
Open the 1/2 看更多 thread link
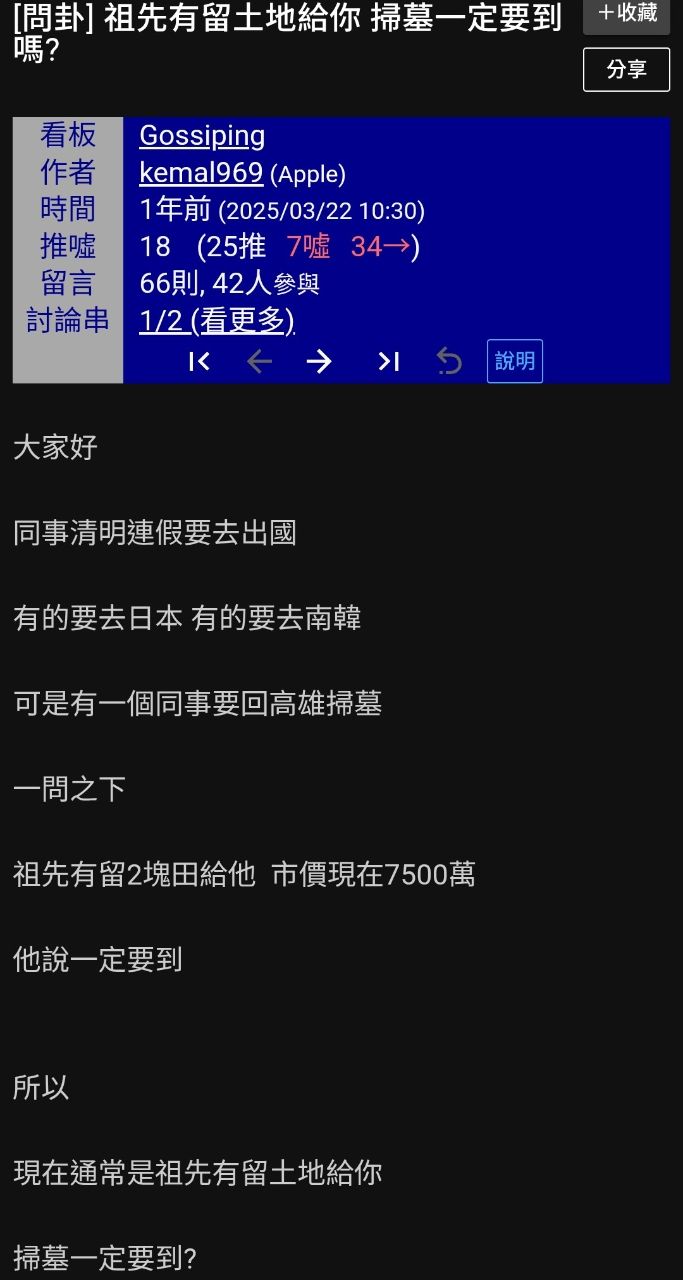point(217,321)
